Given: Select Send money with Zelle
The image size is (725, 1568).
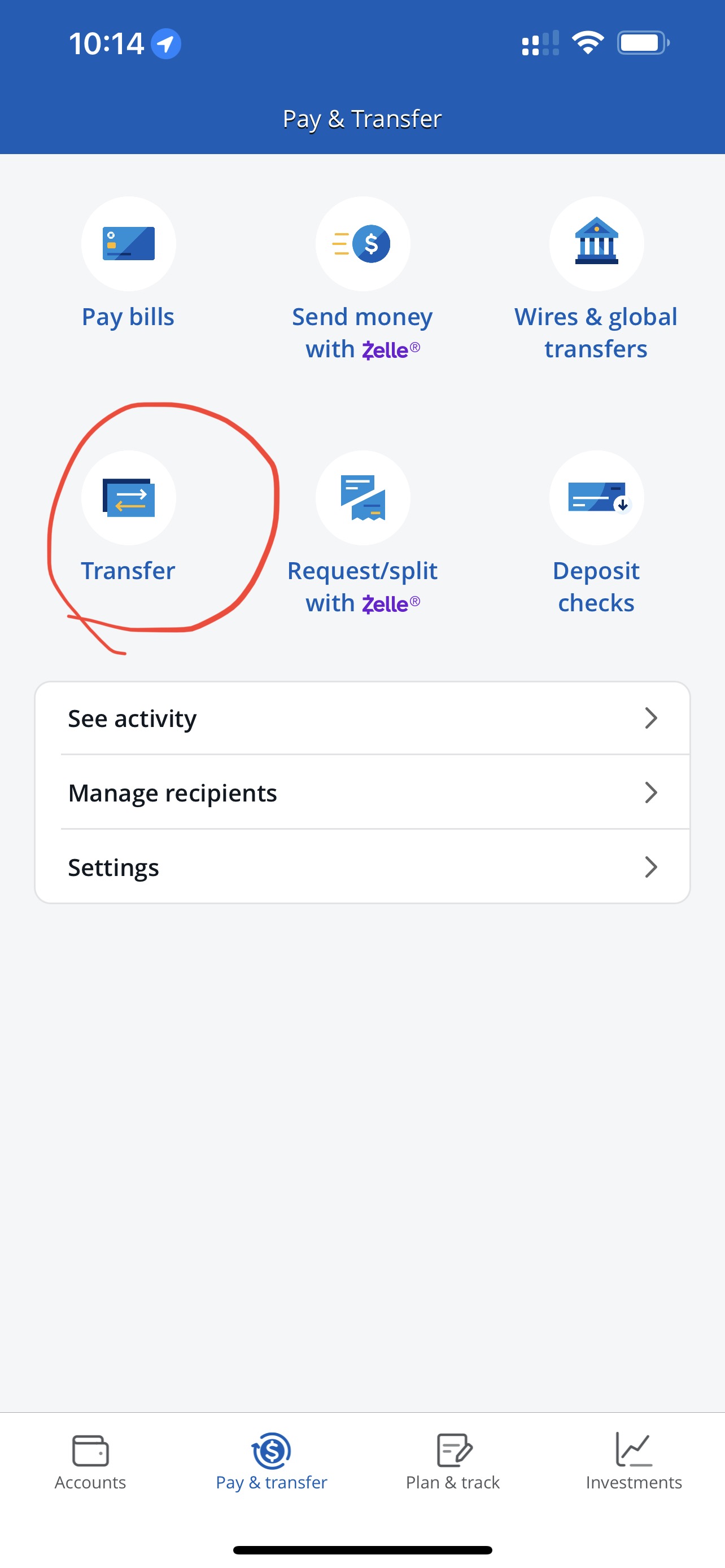Looking at the screenshot, I should (x=363, y=280).
